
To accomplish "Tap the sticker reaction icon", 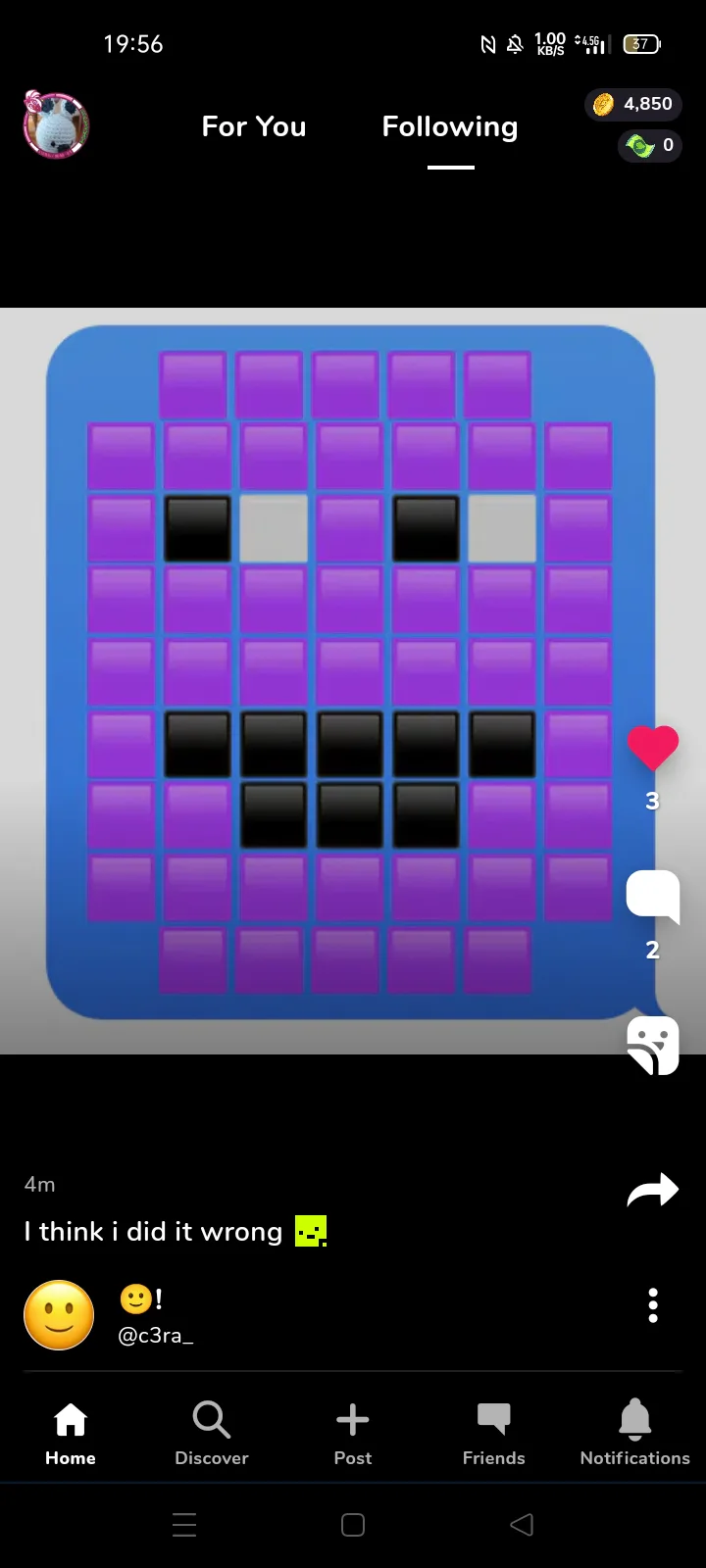I will pyautogui.click(x=653, y=1046).
